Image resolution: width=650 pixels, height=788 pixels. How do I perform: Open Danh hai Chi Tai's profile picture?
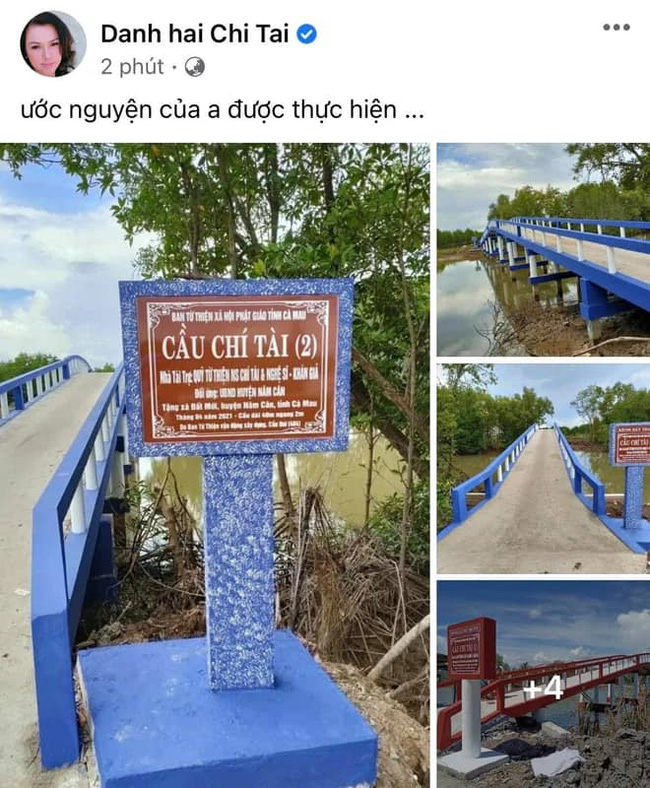point(52,45)
